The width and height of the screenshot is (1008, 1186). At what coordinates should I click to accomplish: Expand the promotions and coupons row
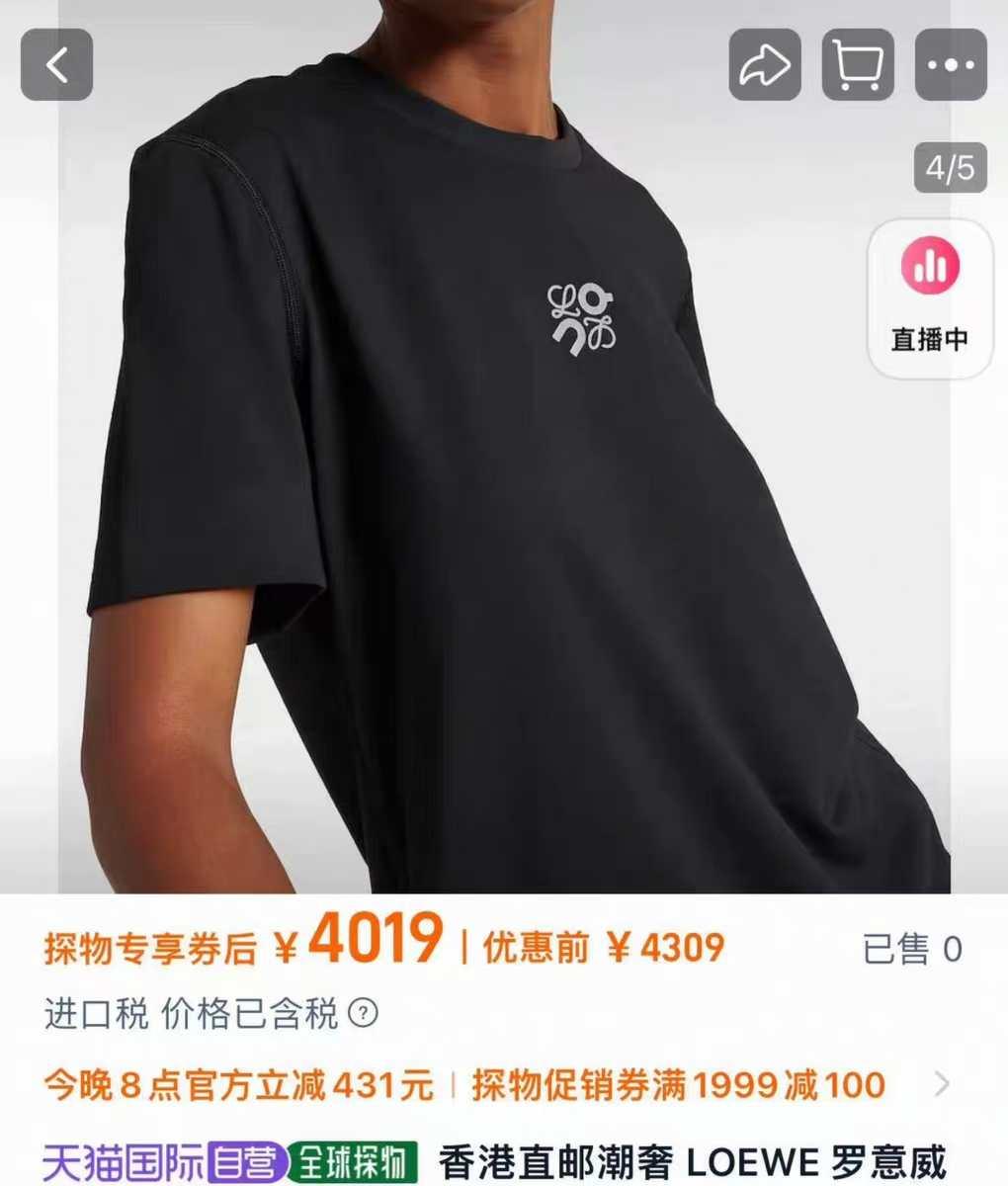pos(941,1084)
